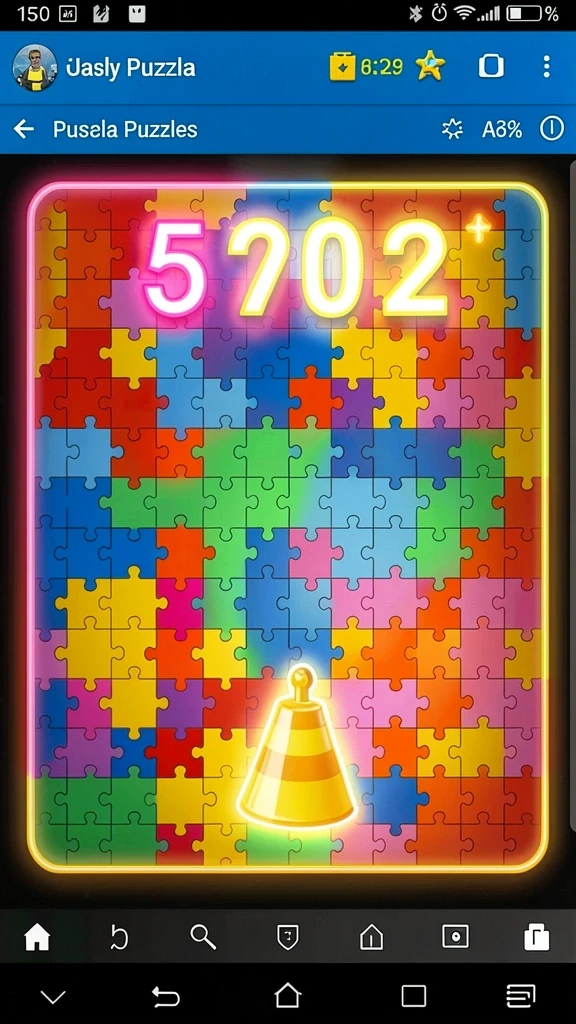
Task: Switch to the home tab
Action: point(37,938)
